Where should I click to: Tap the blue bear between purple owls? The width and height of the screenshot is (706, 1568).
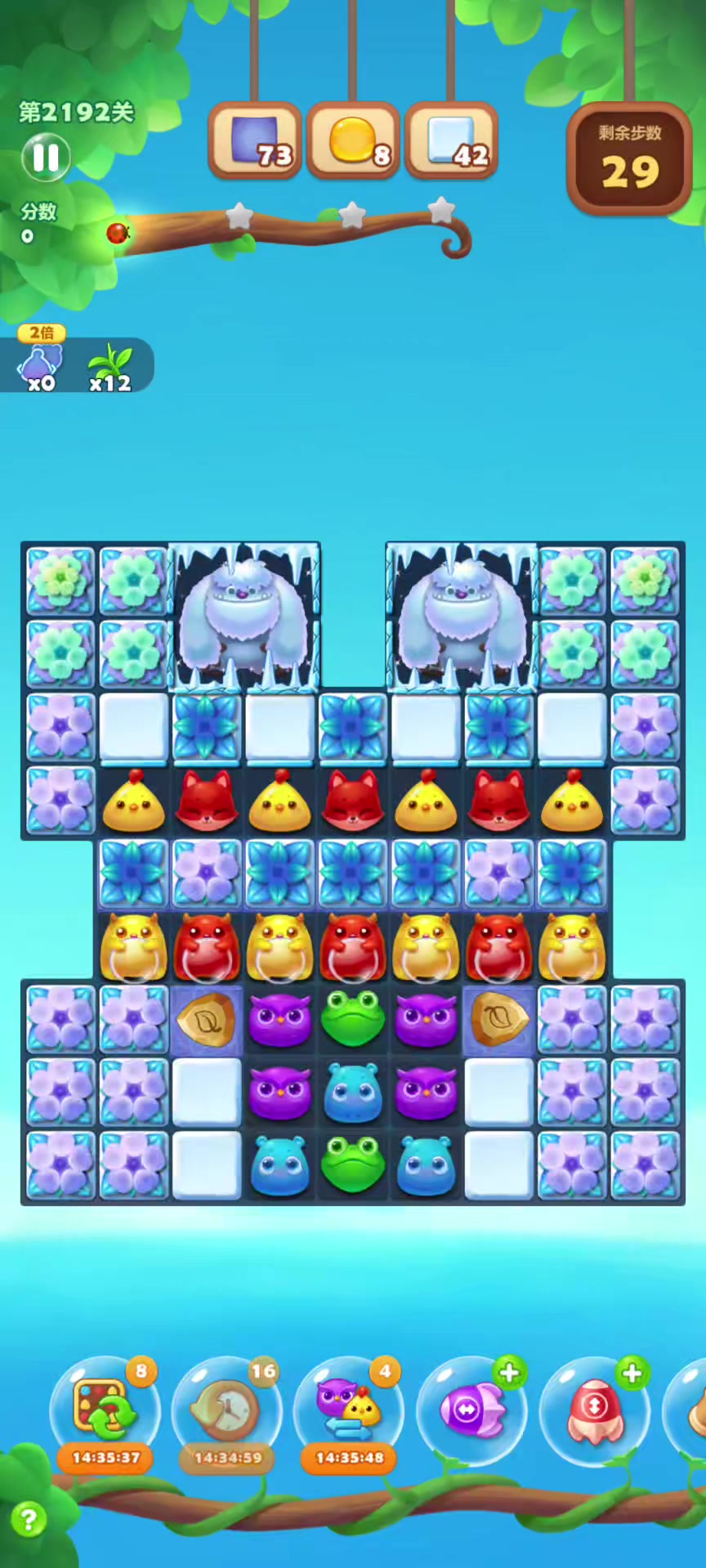tap(352, 1091)
